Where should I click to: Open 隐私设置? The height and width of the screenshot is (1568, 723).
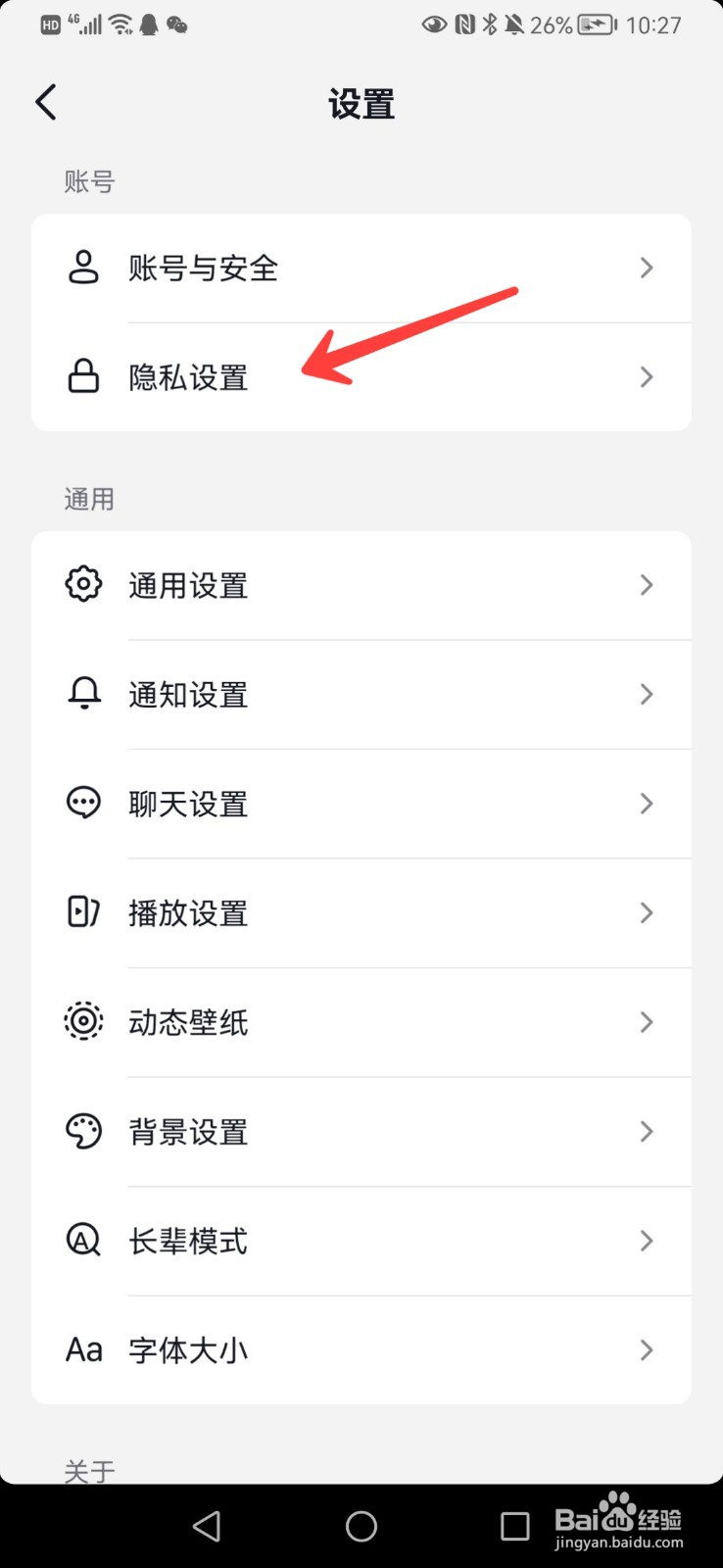361,377
